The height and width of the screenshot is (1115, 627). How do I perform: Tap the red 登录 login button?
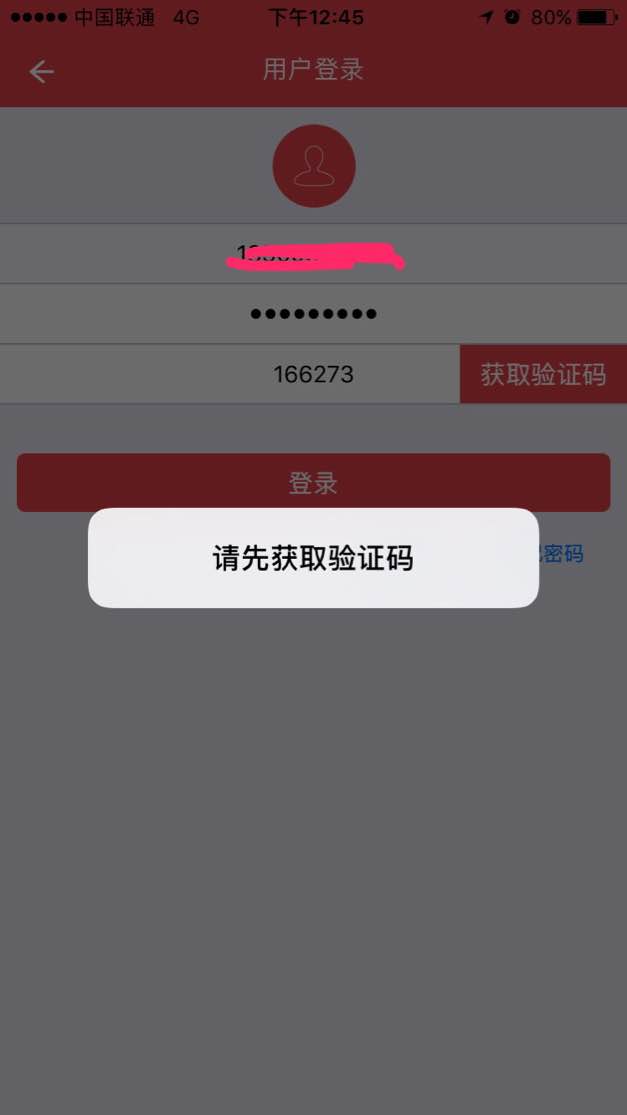pyautogui.click(x=313, y=483)
